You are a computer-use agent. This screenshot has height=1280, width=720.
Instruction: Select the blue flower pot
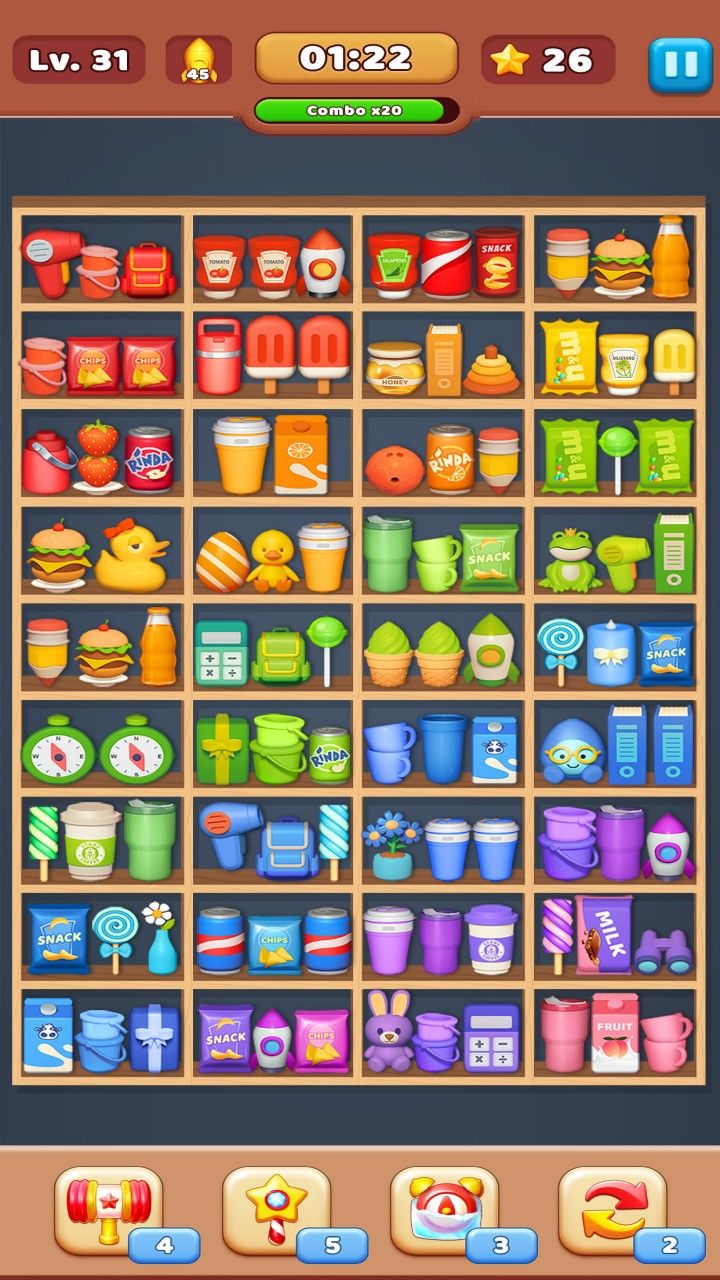(x=391, y=848)
